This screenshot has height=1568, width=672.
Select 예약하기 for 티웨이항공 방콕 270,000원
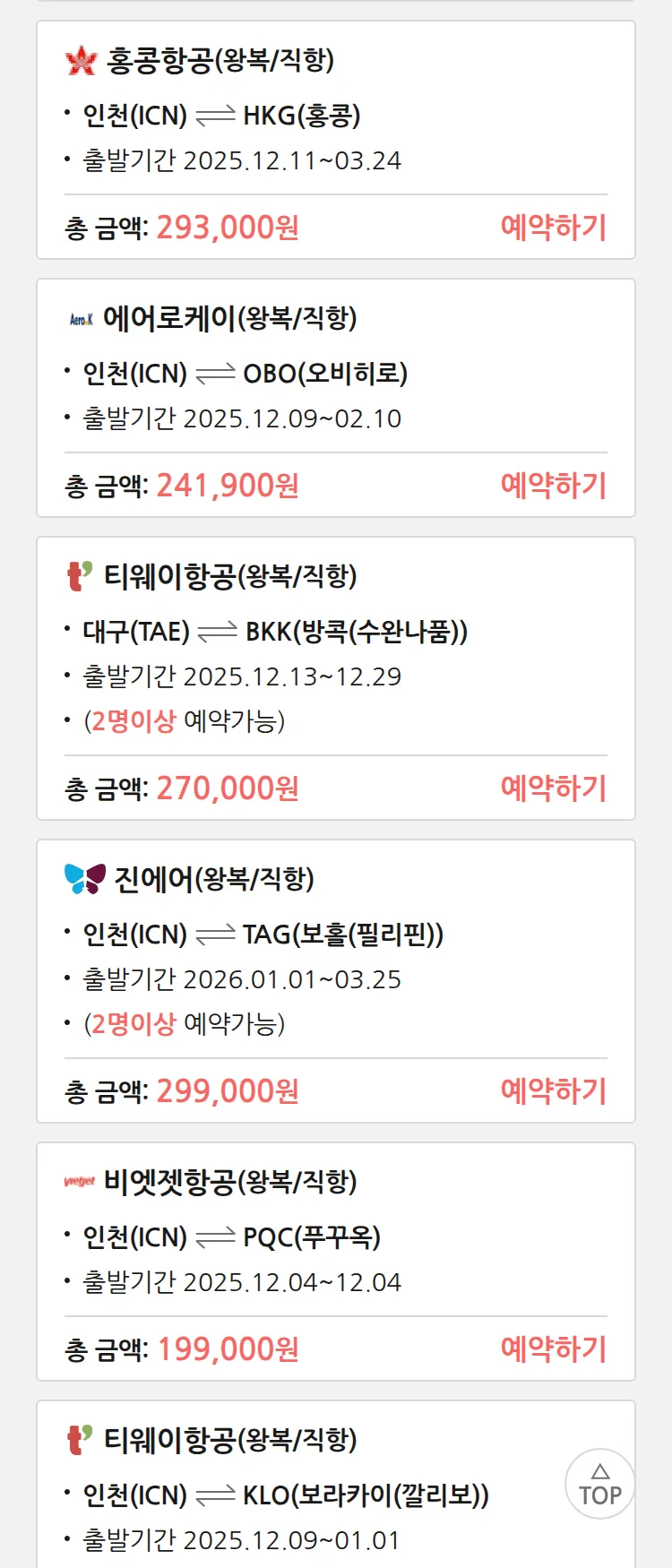(553, 788)
